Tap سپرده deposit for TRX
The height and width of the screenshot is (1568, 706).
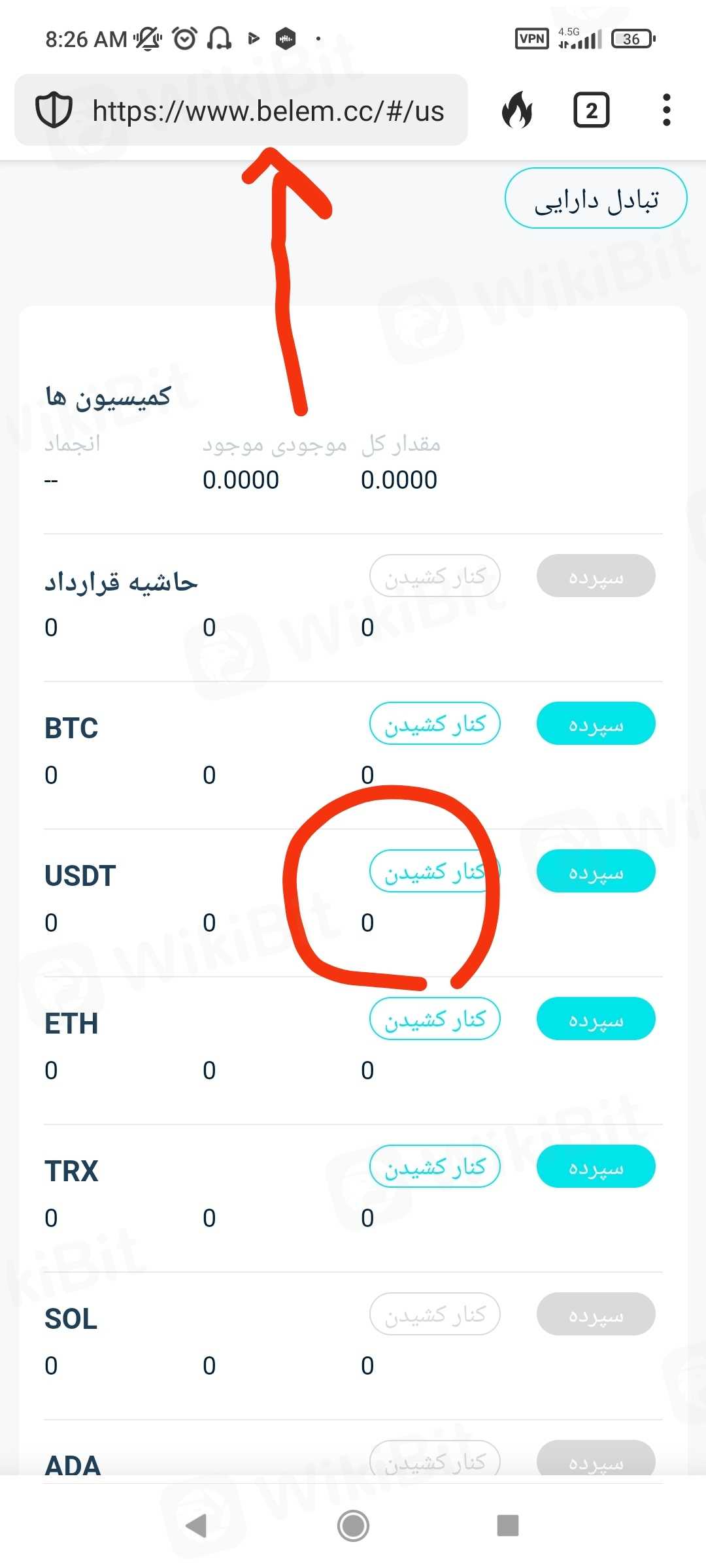pos(596,1167)
